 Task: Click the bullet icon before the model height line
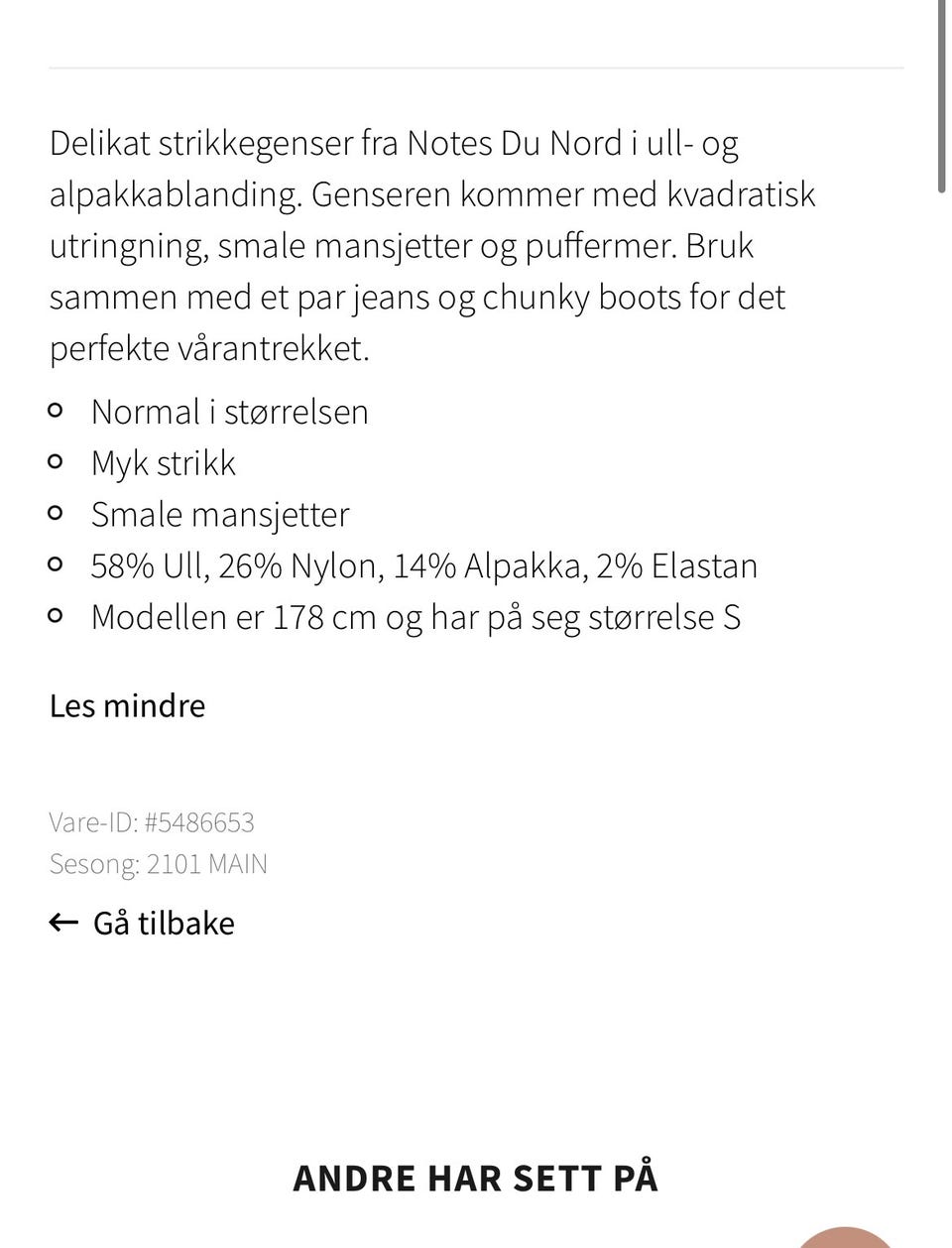[x=56, y=616]
